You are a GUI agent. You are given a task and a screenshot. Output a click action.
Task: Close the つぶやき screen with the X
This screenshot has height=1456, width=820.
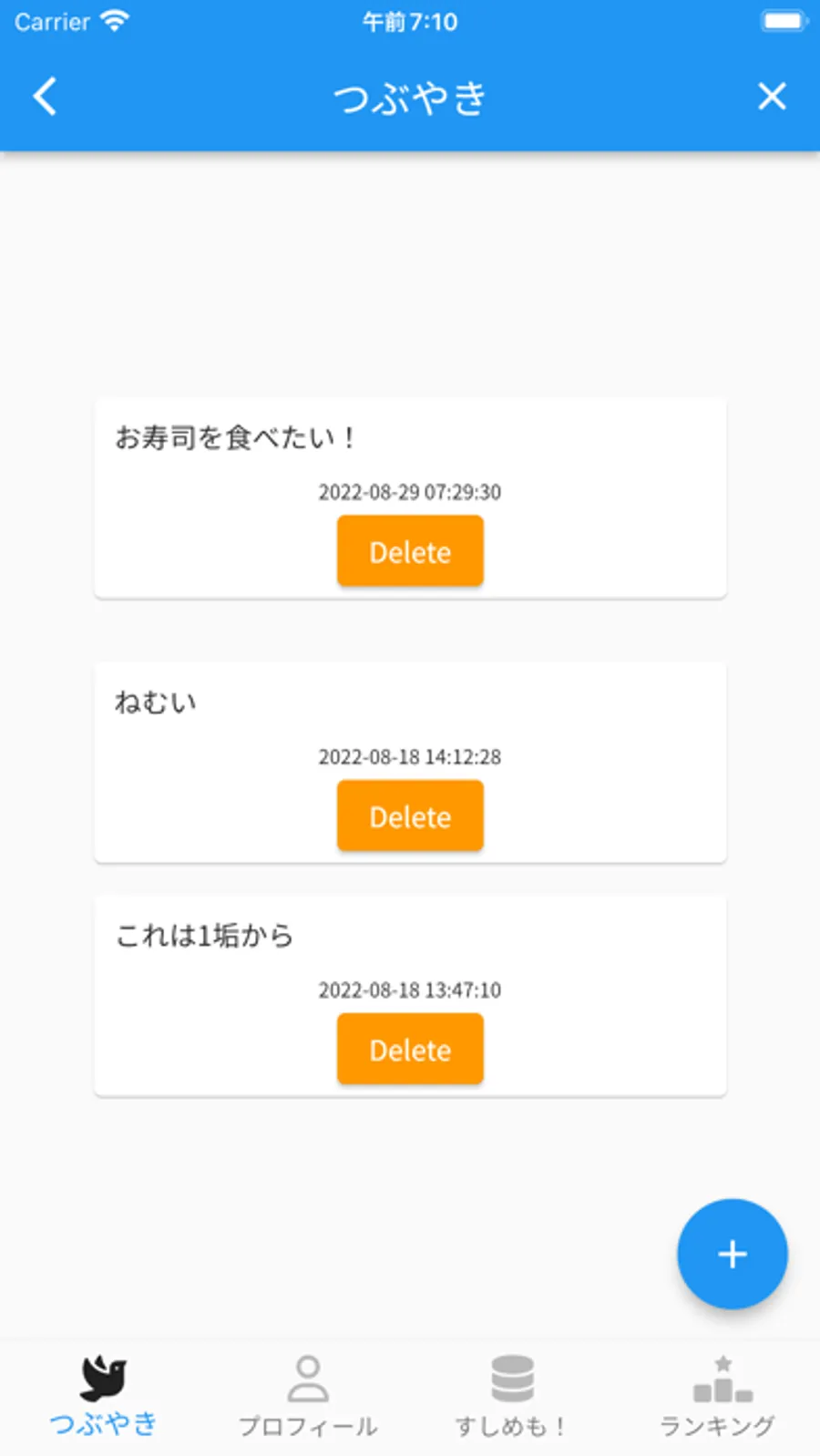(x=771, y=97)
